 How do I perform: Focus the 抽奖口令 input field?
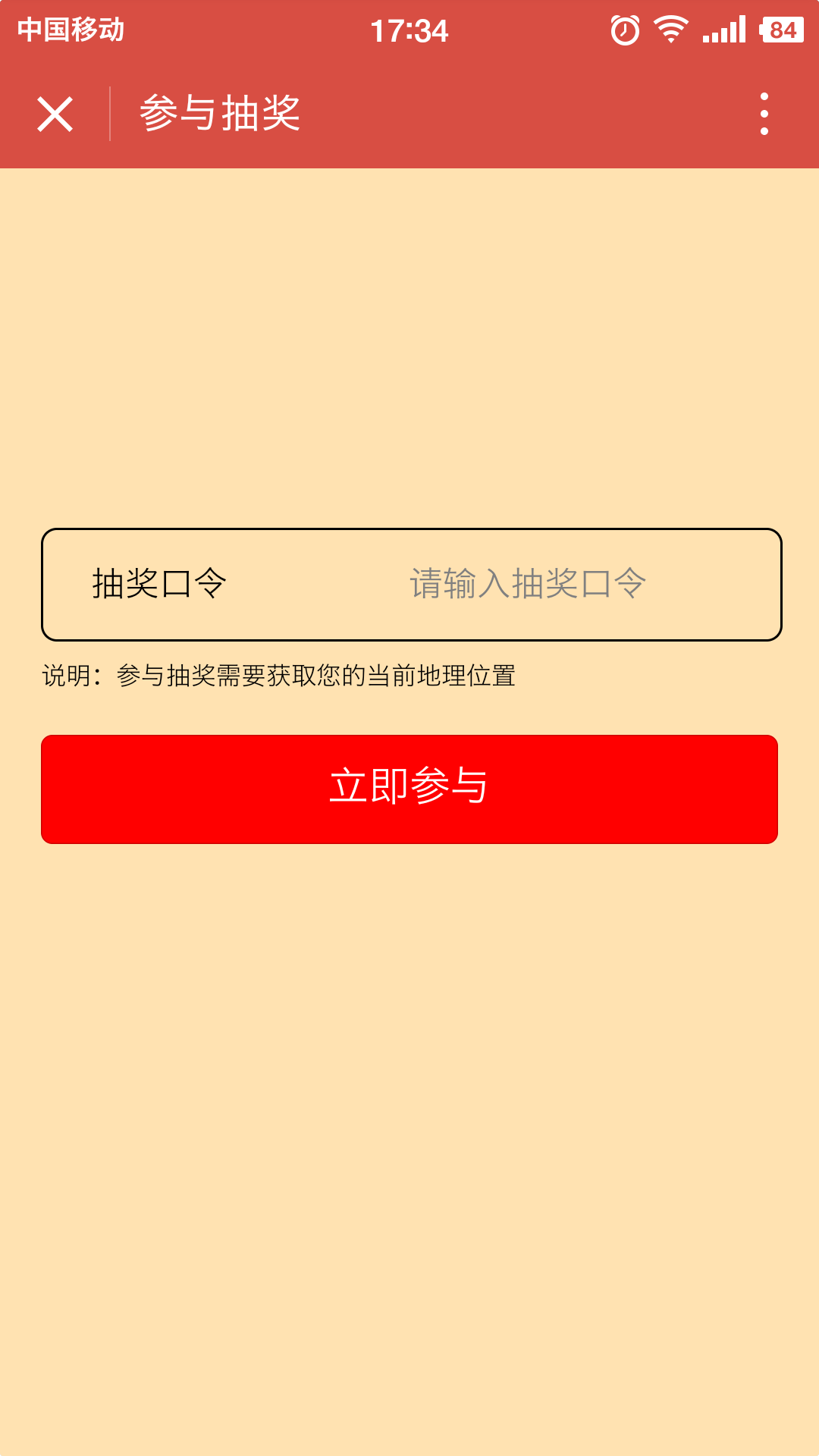528,584
